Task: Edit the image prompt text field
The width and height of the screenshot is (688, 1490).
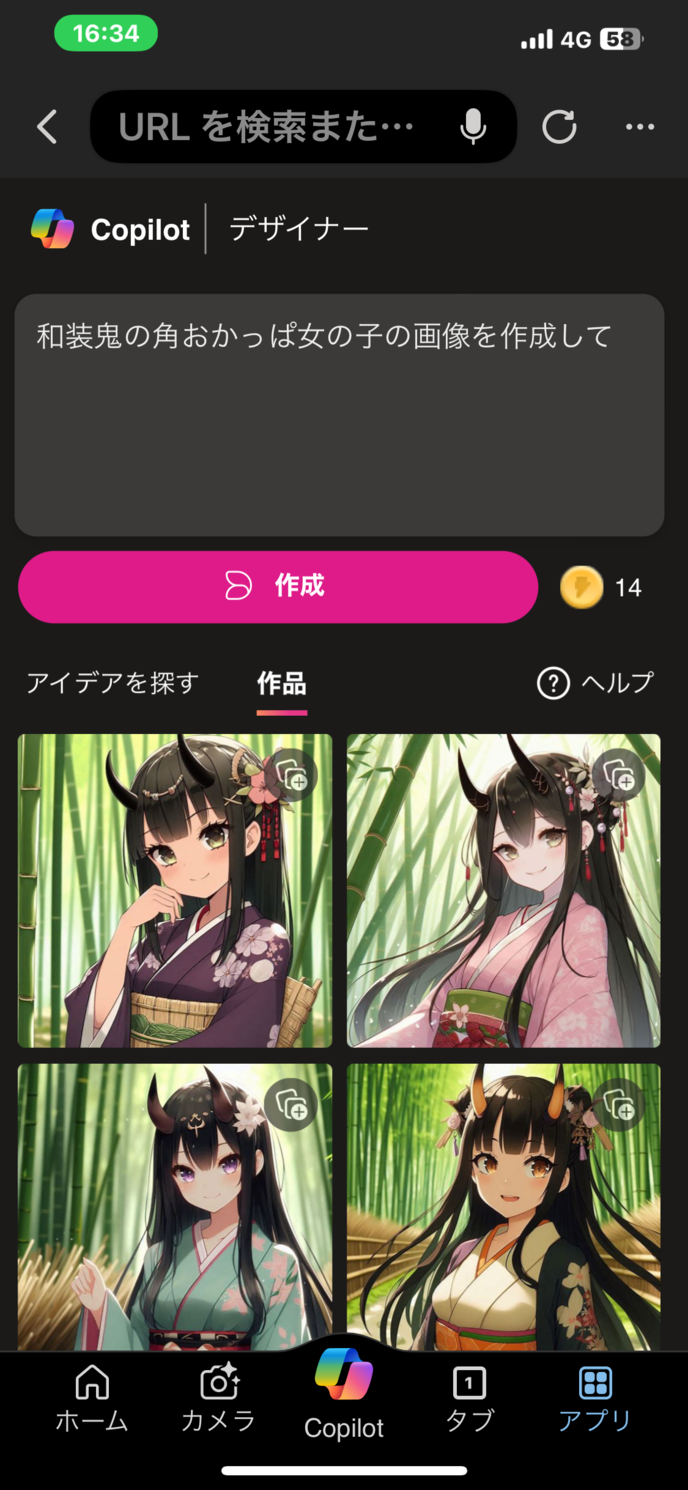Action: point(339,414)
